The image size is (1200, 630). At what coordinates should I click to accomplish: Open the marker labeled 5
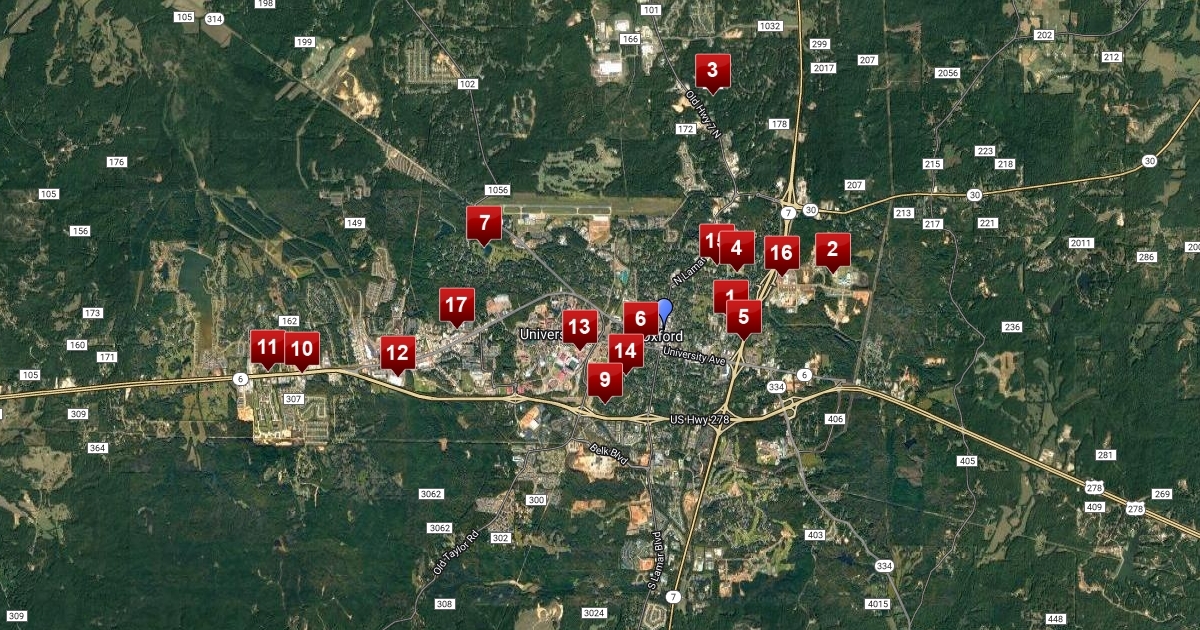pos(744,318)
